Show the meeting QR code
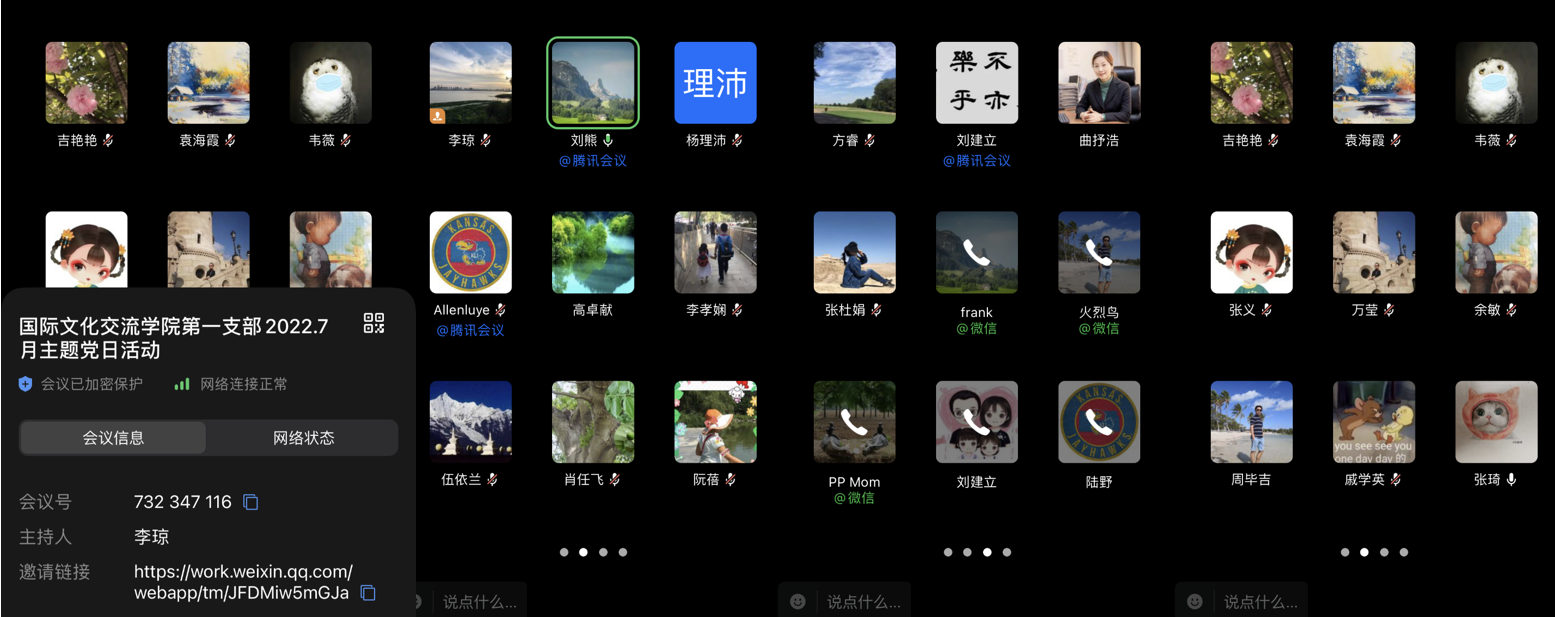 click(374, 323)
